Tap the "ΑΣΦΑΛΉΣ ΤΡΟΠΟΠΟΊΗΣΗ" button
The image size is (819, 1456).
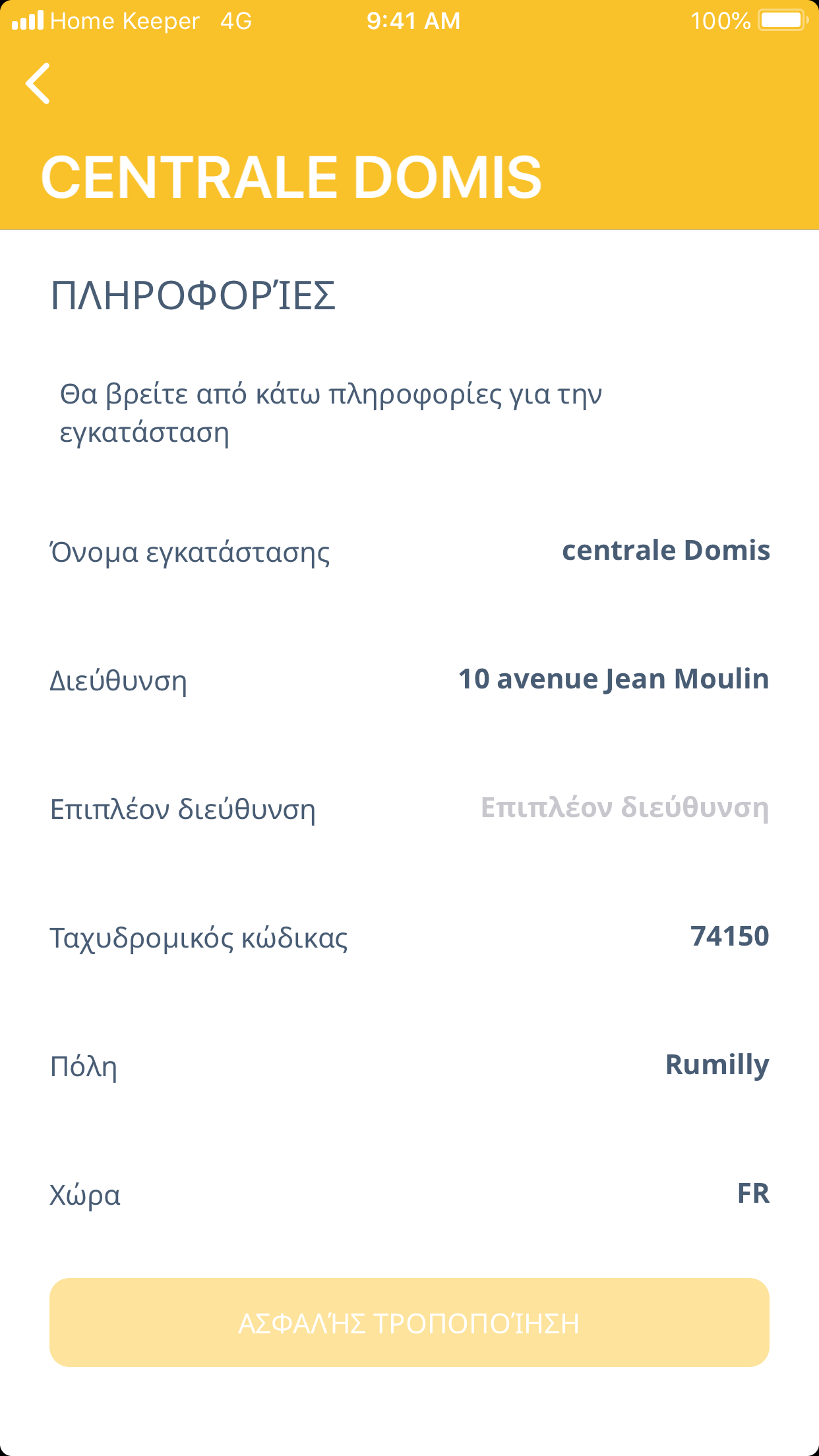point(409,1323)
